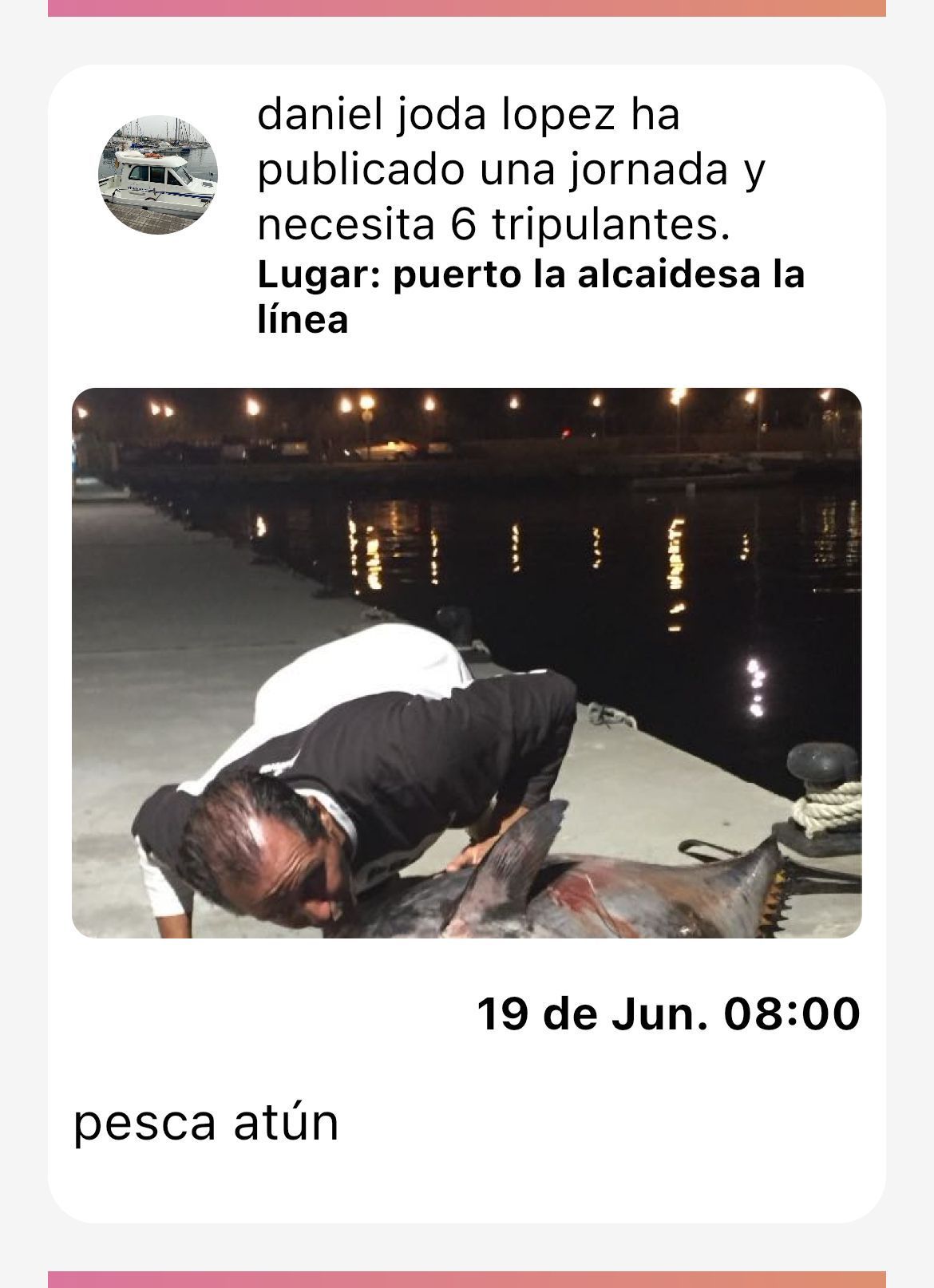Open the jornada post by daniel joda lopez

pos(509,169)
